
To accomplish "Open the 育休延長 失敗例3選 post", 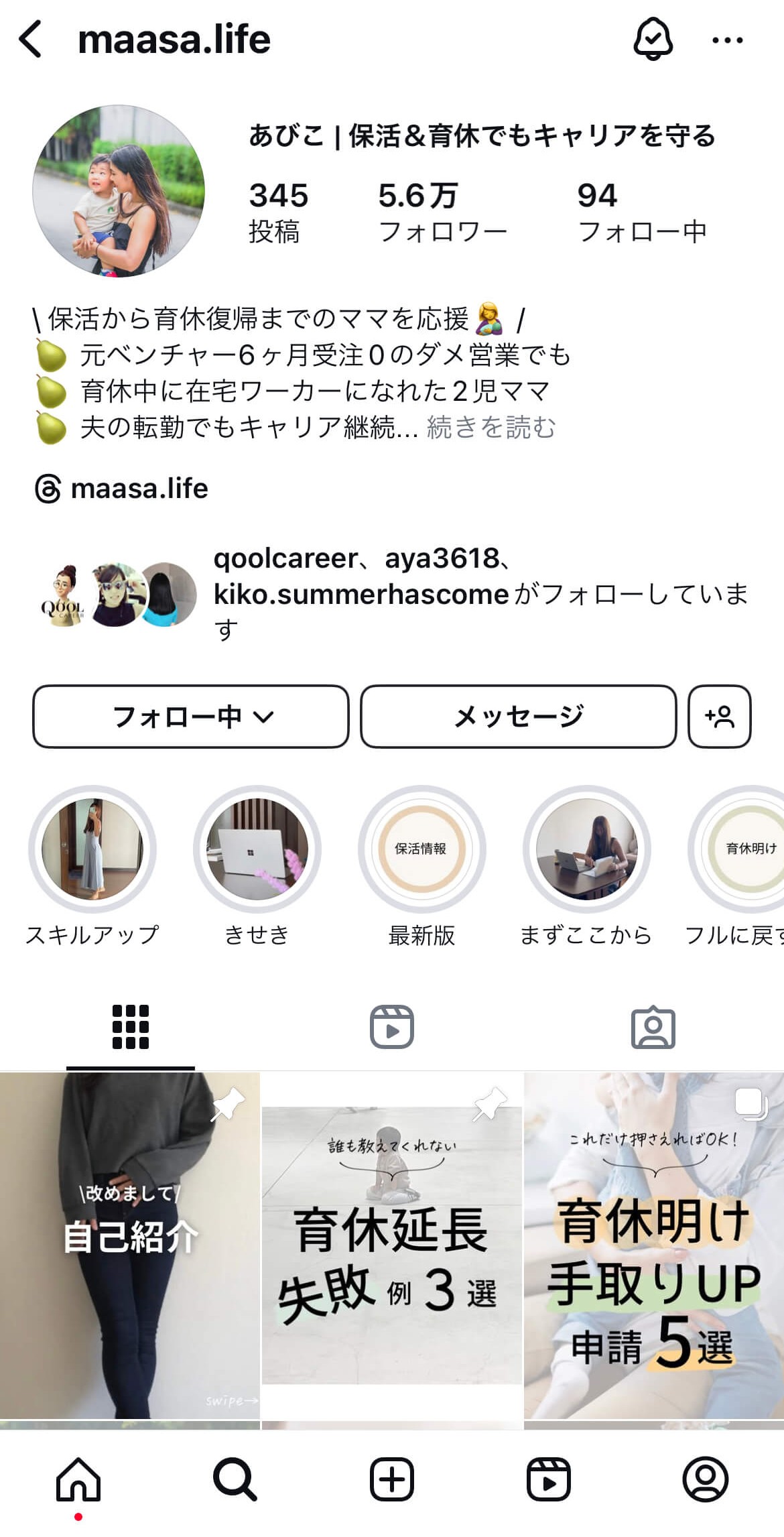I will click(x=392, y=1247).
